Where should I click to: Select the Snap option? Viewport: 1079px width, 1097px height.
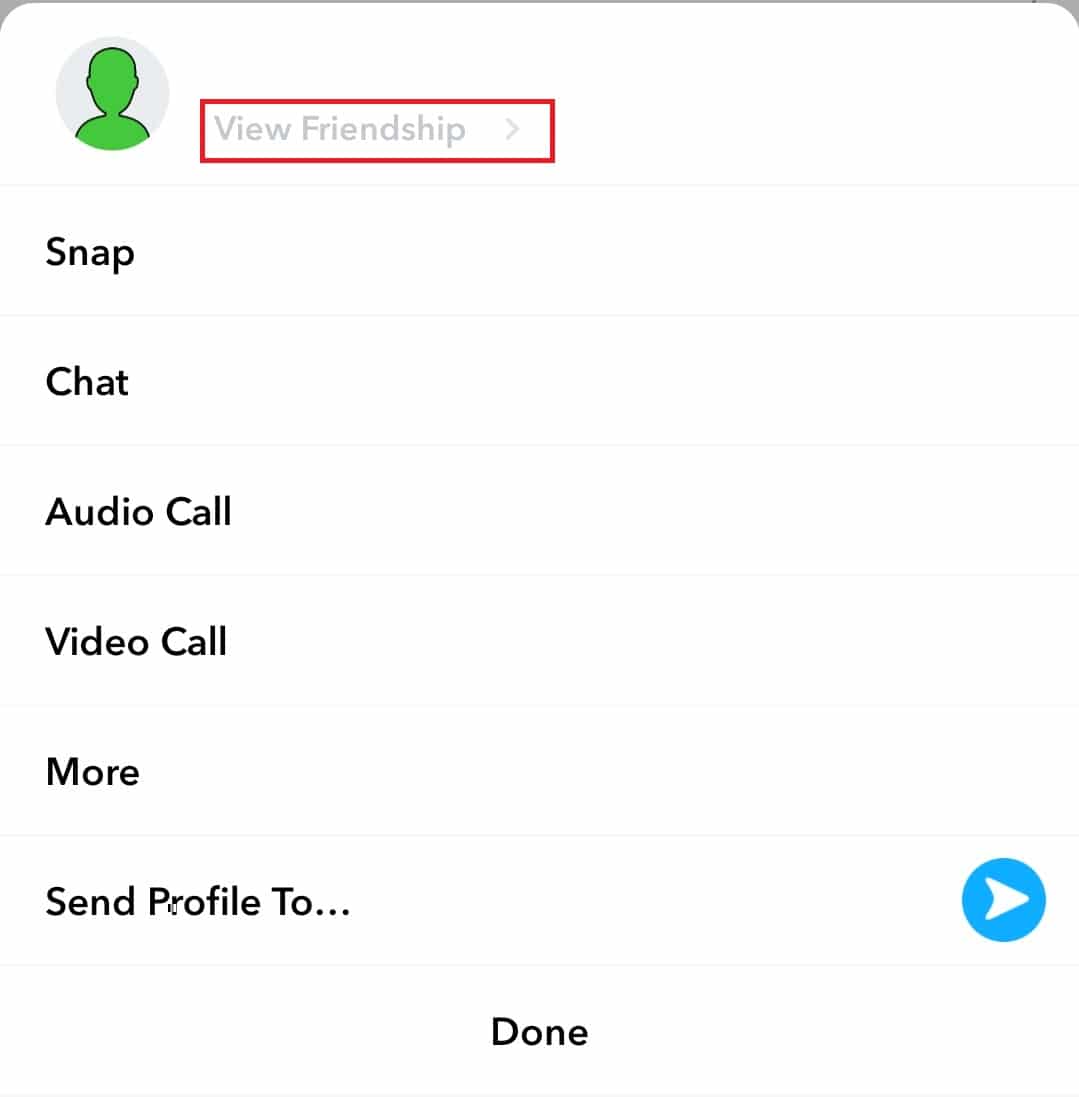pyautogui.click(x=90, y=252)
